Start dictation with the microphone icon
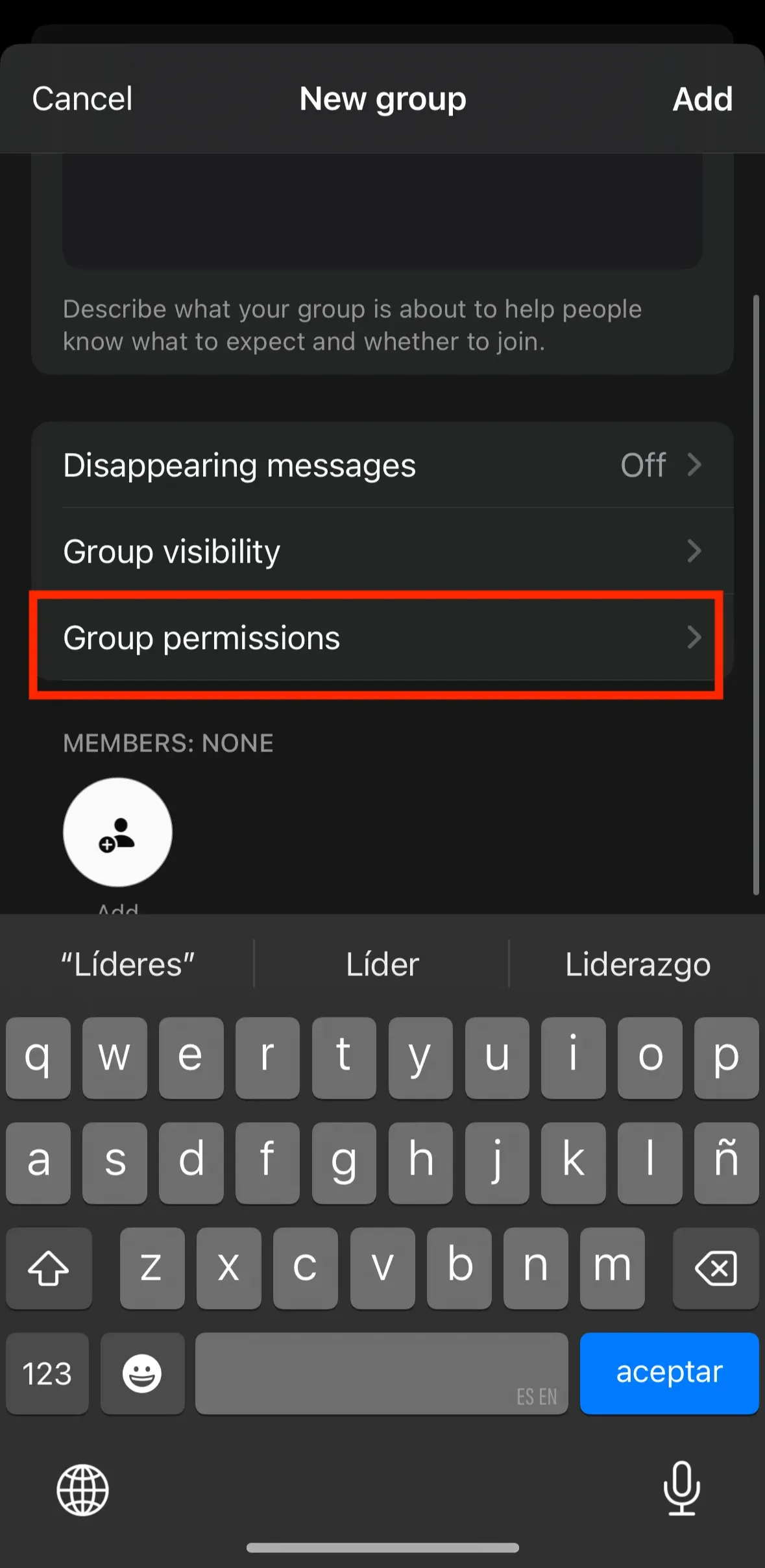The width and height of the screenshot is (765, 1568). click(681, 1489)
